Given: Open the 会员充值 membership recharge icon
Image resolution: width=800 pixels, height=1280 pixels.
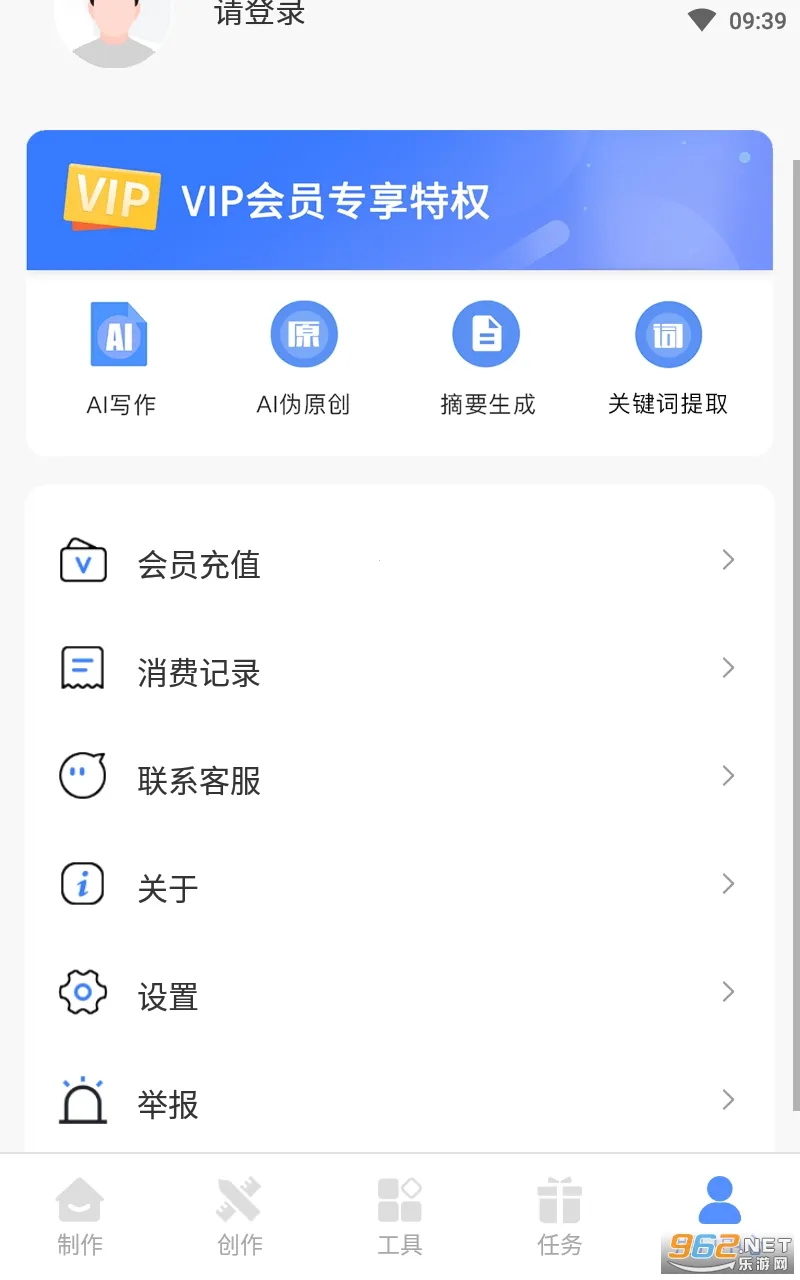Looking at the screenshot, I should click(x=82, y=561).
